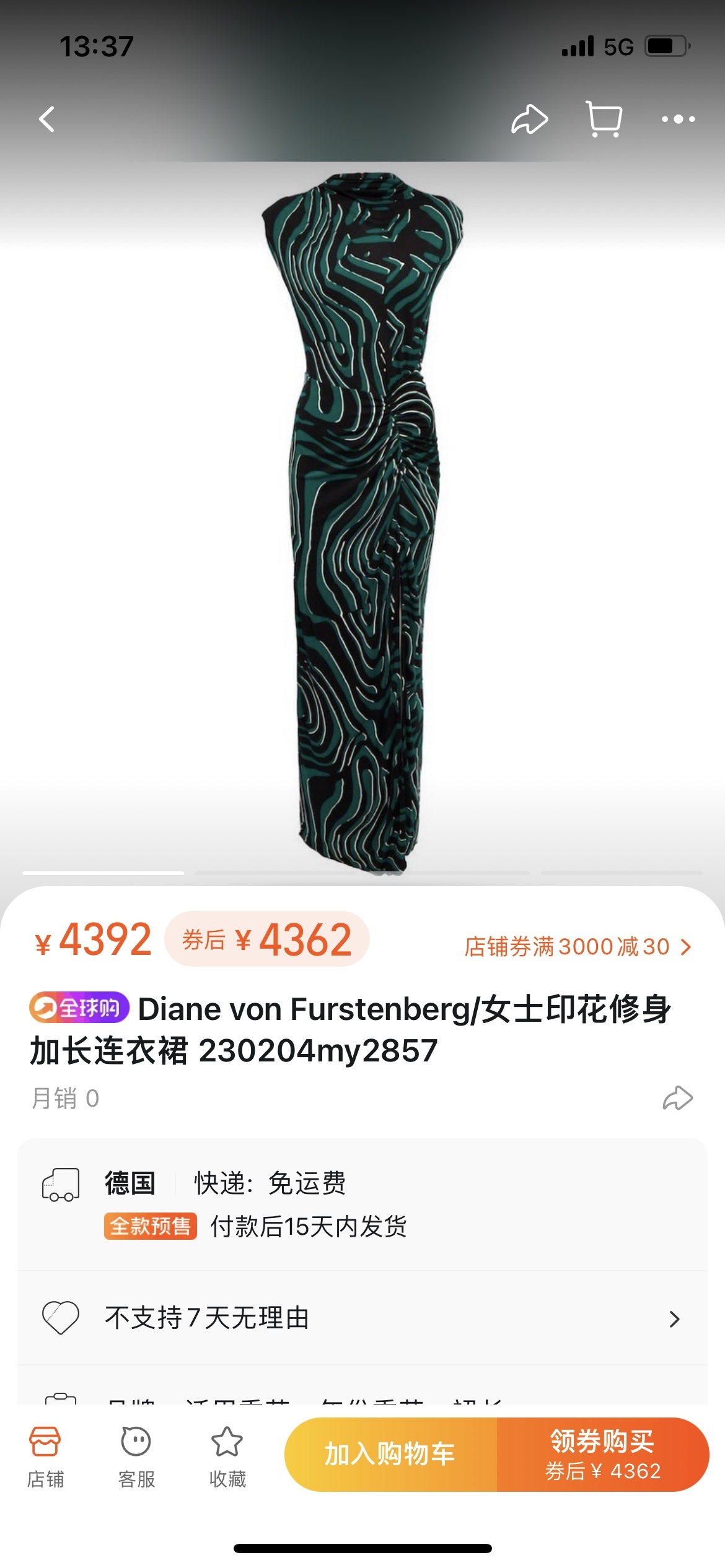725x1568 pixels.
Task: Tap the share arrow beside 月销 0
Action: click(677, 1098)
